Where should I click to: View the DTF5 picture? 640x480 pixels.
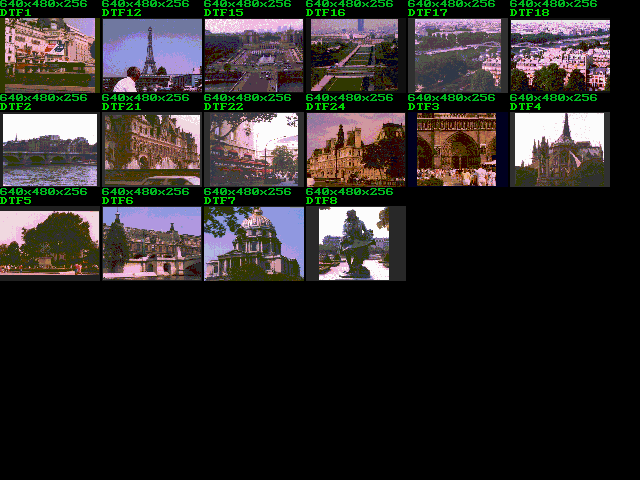pos(50,243)
